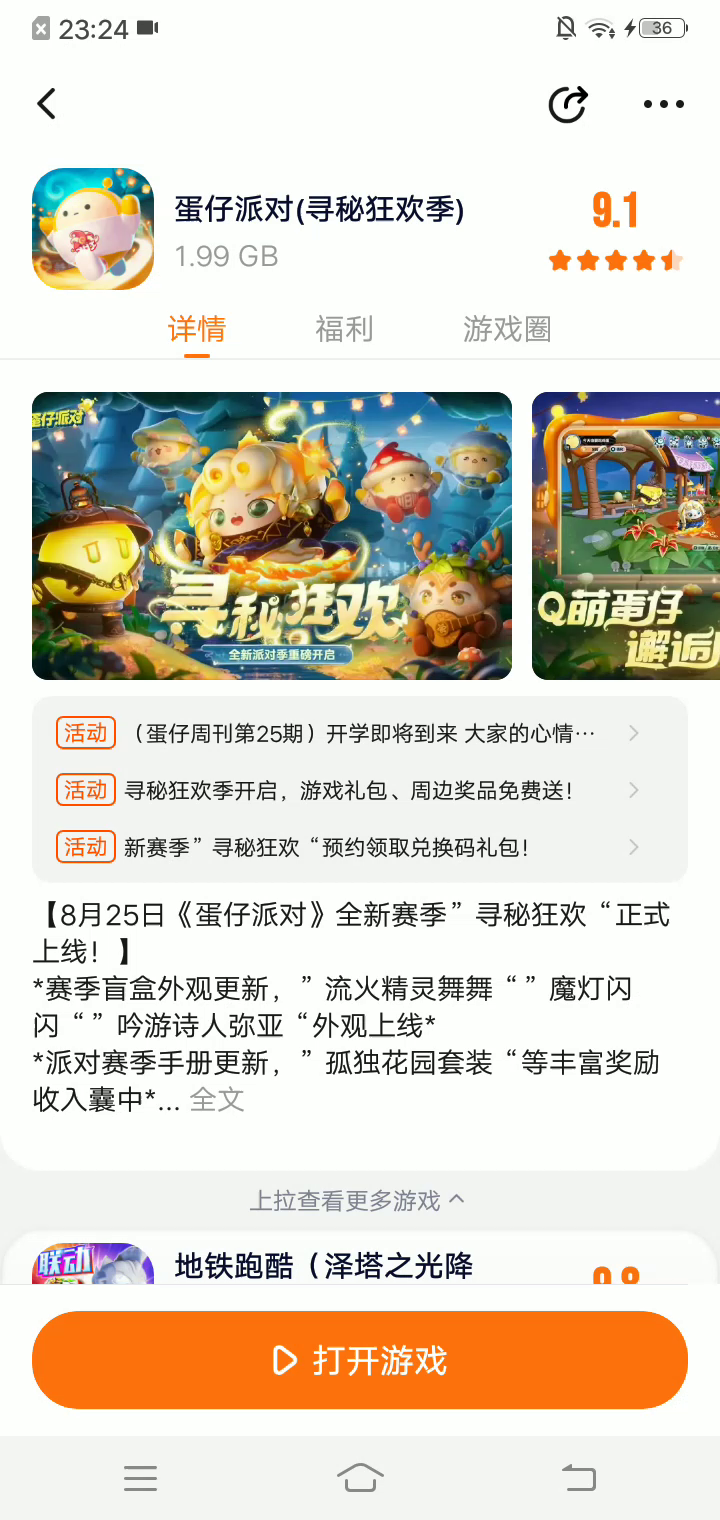Open the 蛋仔周刊第25期 activity row
Image resolution: width=720 pixels, height=1520 pixels.
point(360,733)
